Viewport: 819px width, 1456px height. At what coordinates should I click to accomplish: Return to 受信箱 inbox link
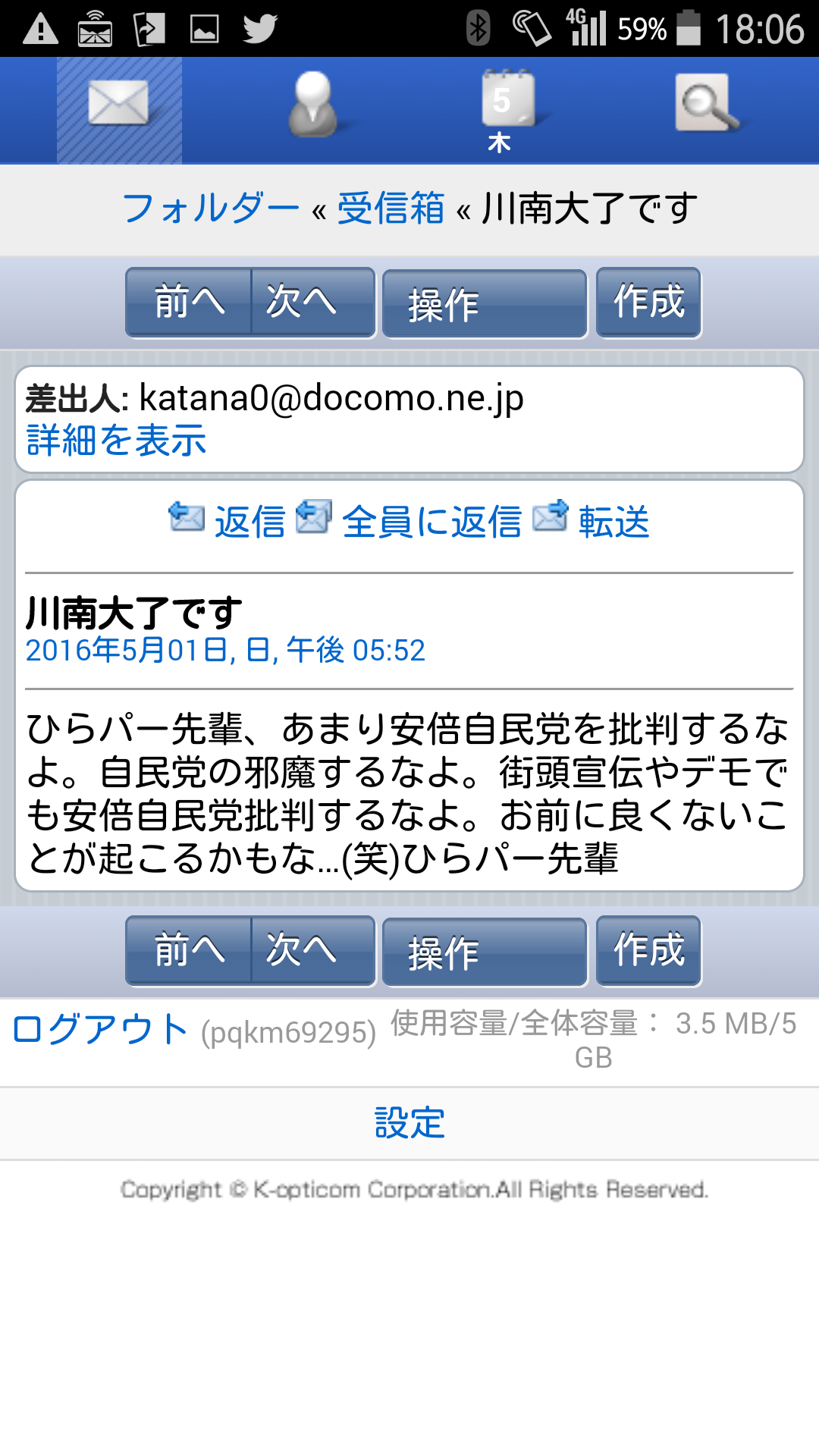click(391, 208)
